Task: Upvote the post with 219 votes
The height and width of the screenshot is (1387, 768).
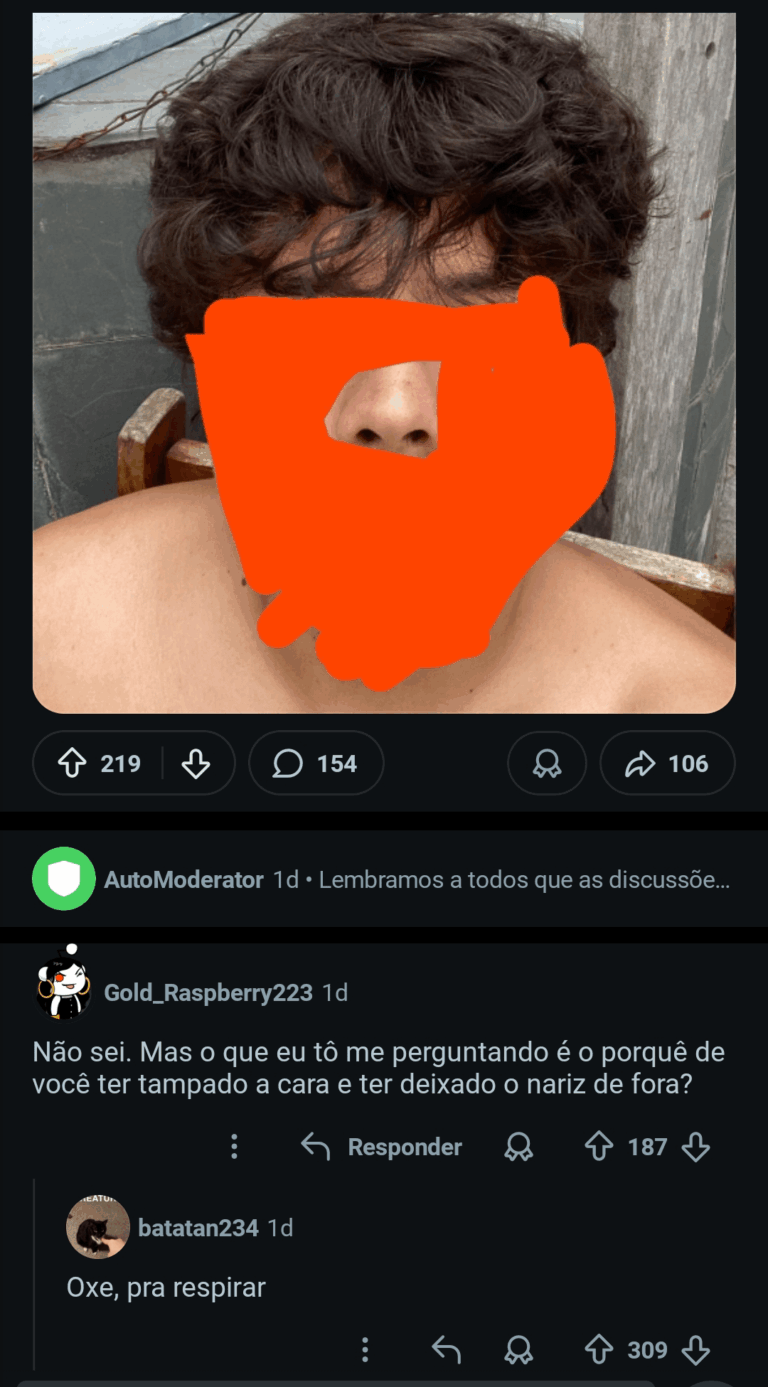Action: click(72, 764)
